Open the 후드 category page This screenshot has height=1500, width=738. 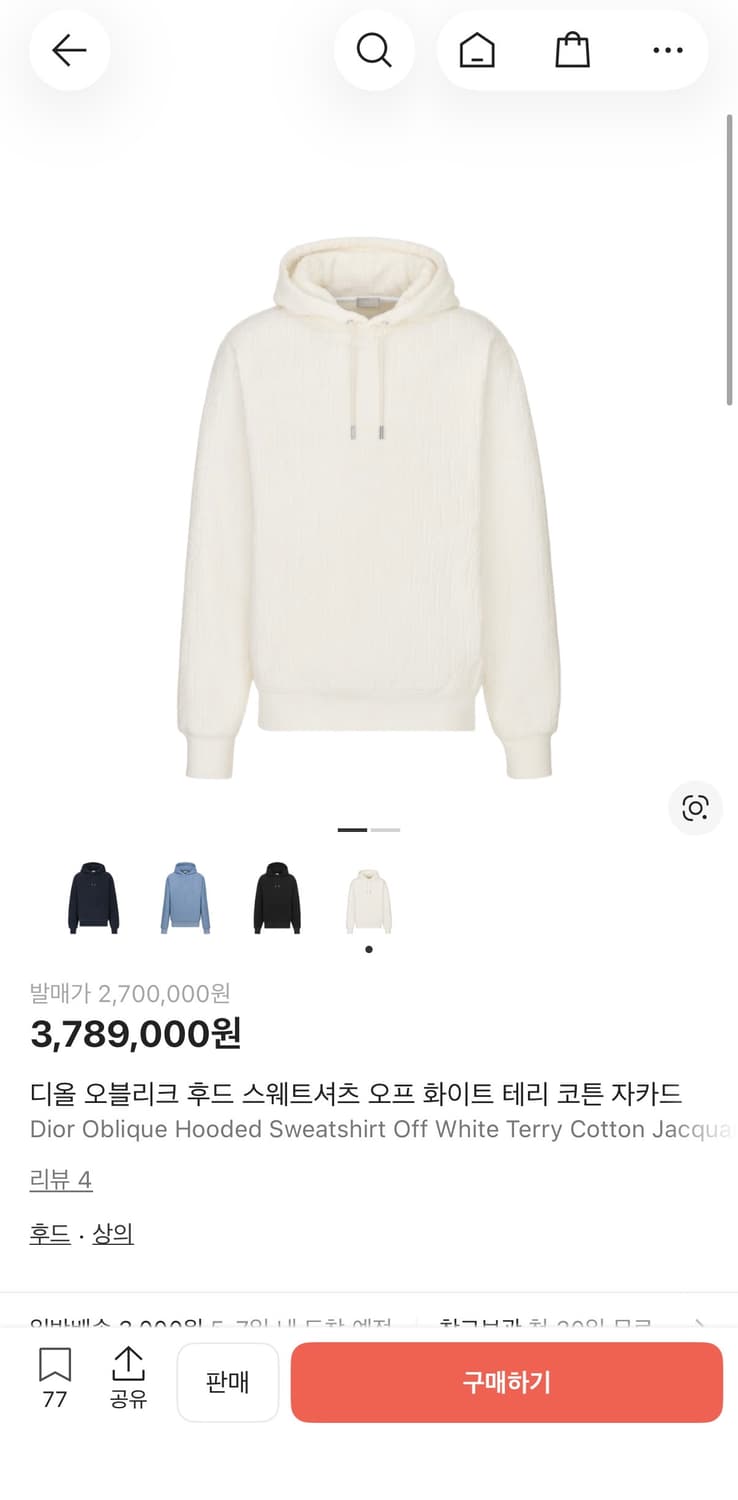click(x=49, y=1233)
